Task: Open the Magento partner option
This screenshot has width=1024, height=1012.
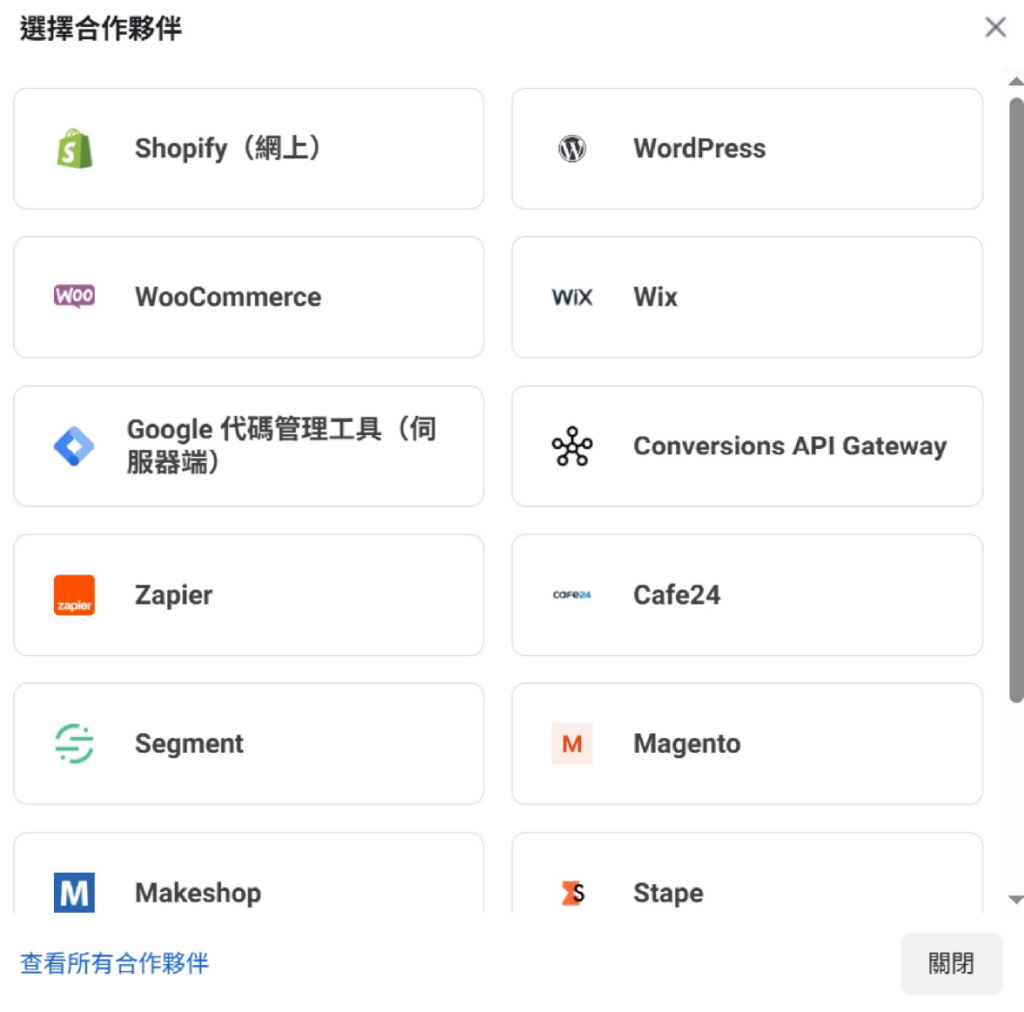Action: (746, 744)
